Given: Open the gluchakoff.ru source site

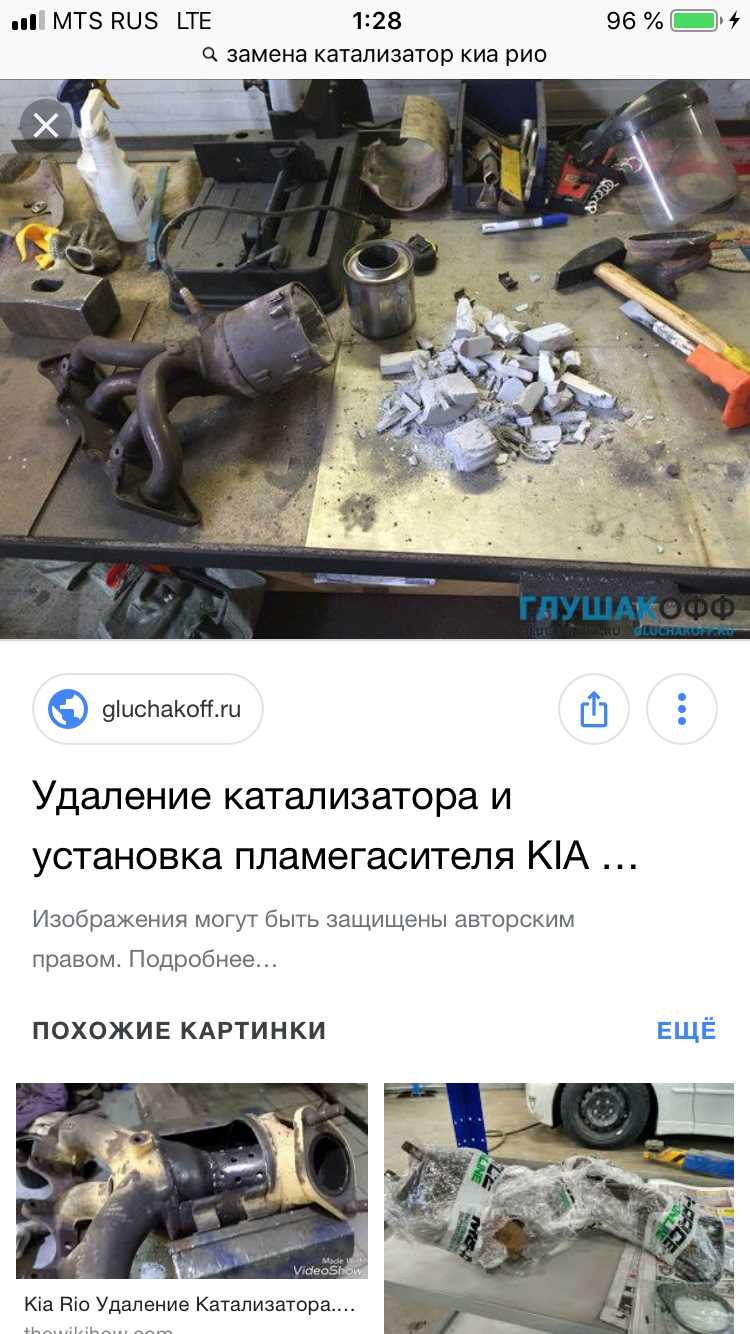Looking at the screenshot, I should (148, 710).
